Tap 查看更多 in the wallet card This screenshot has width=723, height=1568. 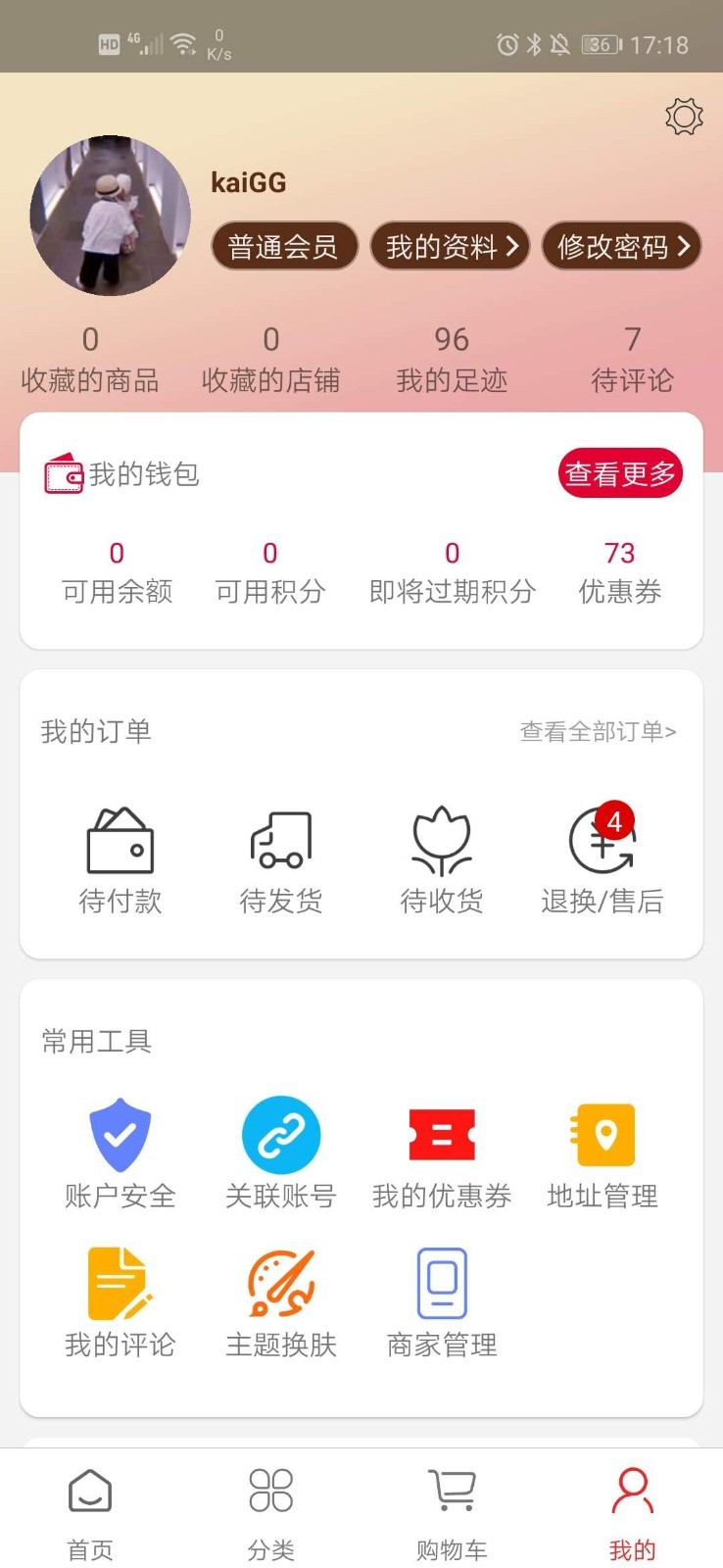point(620,474)
